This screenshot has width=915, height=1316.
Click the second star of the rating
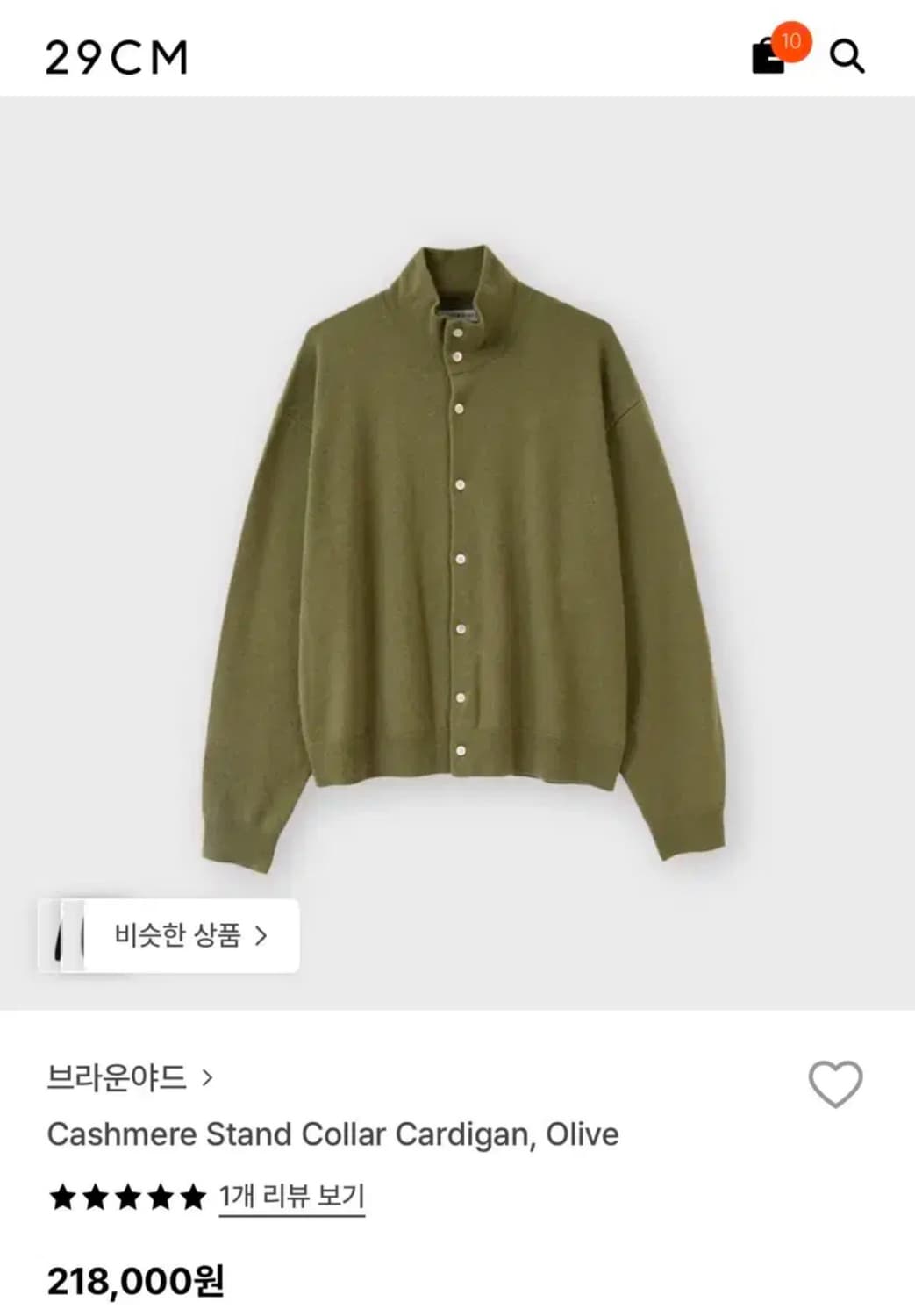(94, 1194)
